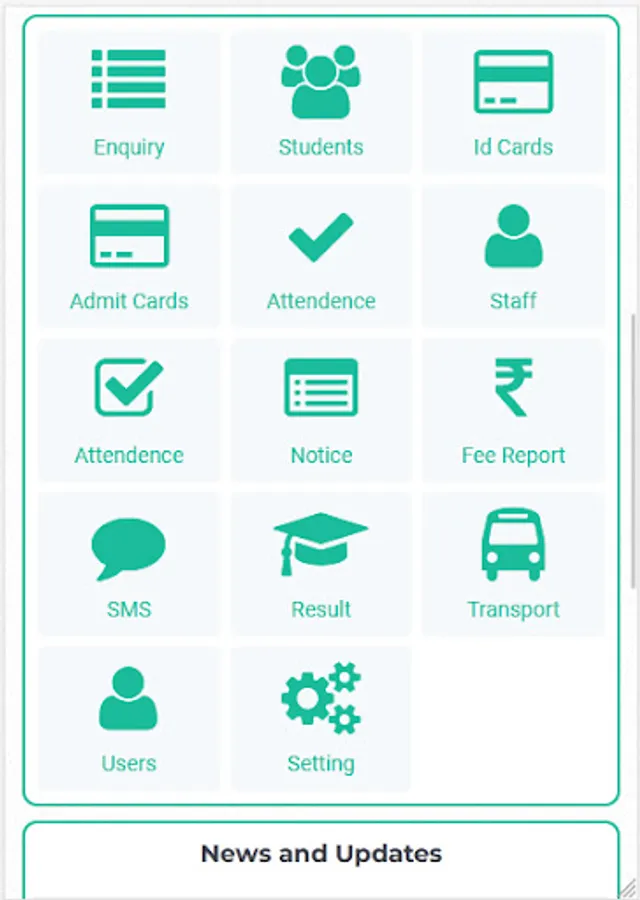
Task: View the Staff section
Action: (513, 256)
